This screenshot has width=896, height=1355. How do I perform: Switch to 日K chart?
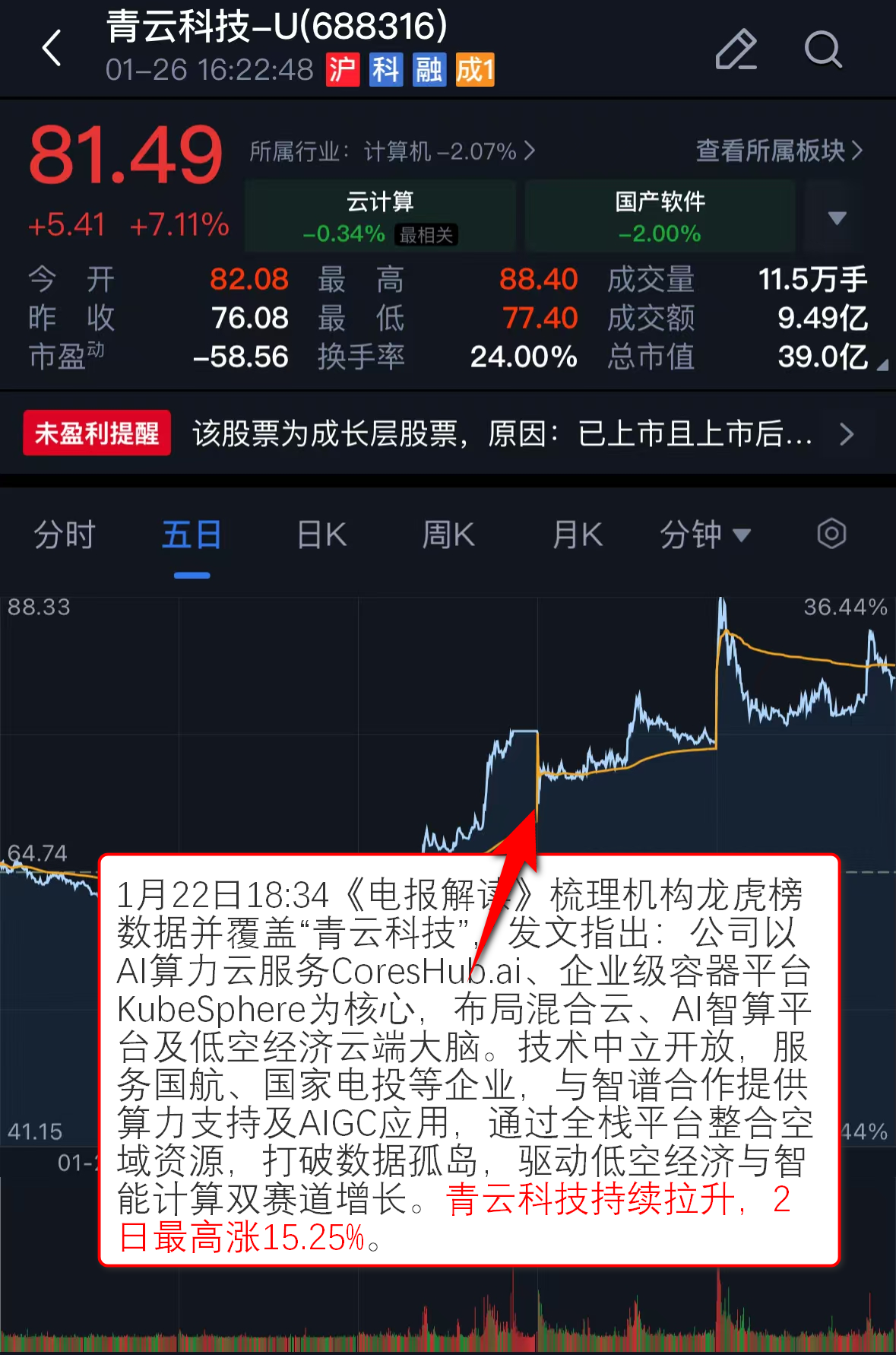[x=321, y=535]
